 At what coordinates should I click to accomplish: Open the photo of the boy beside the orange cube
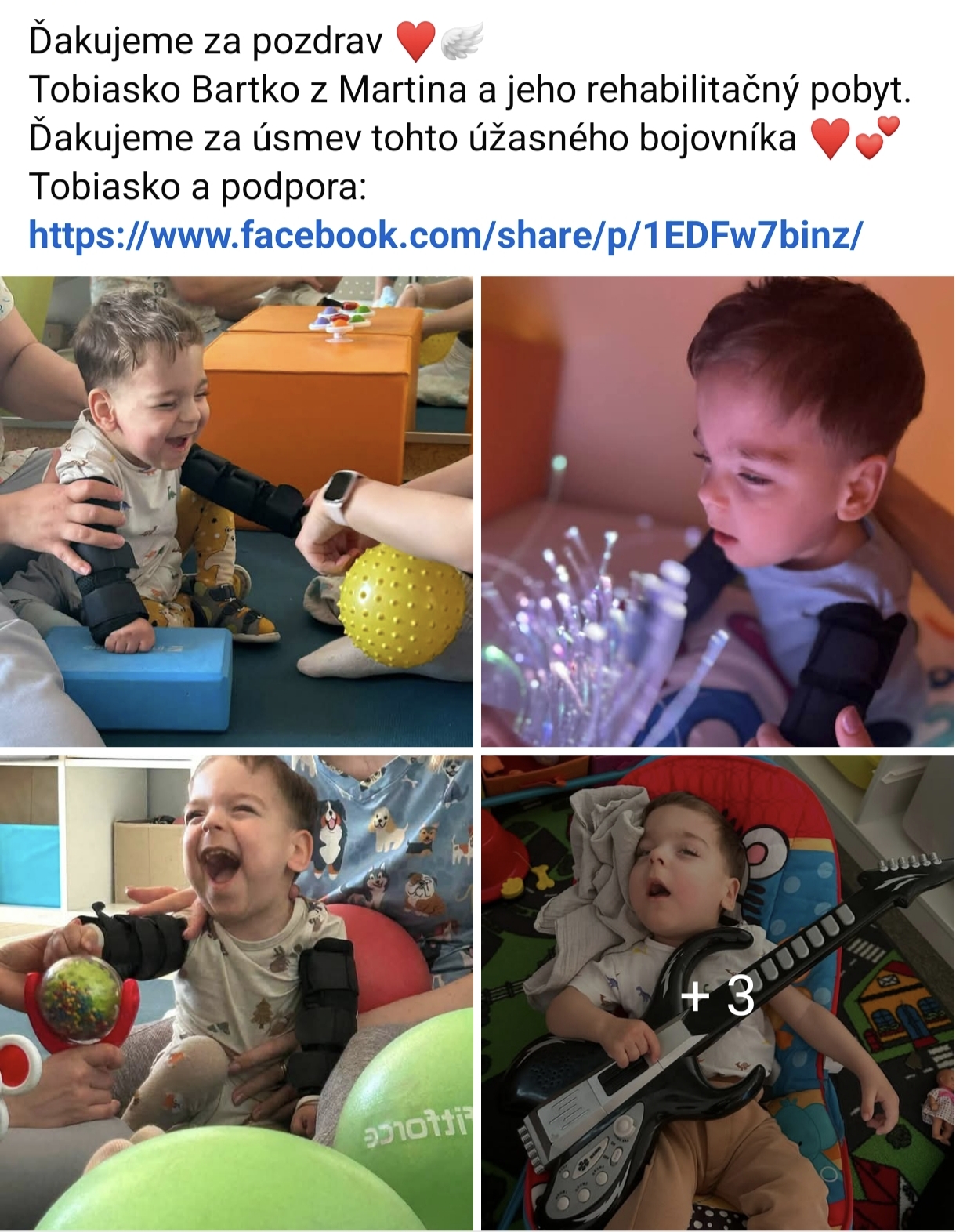tap(237, 511)
